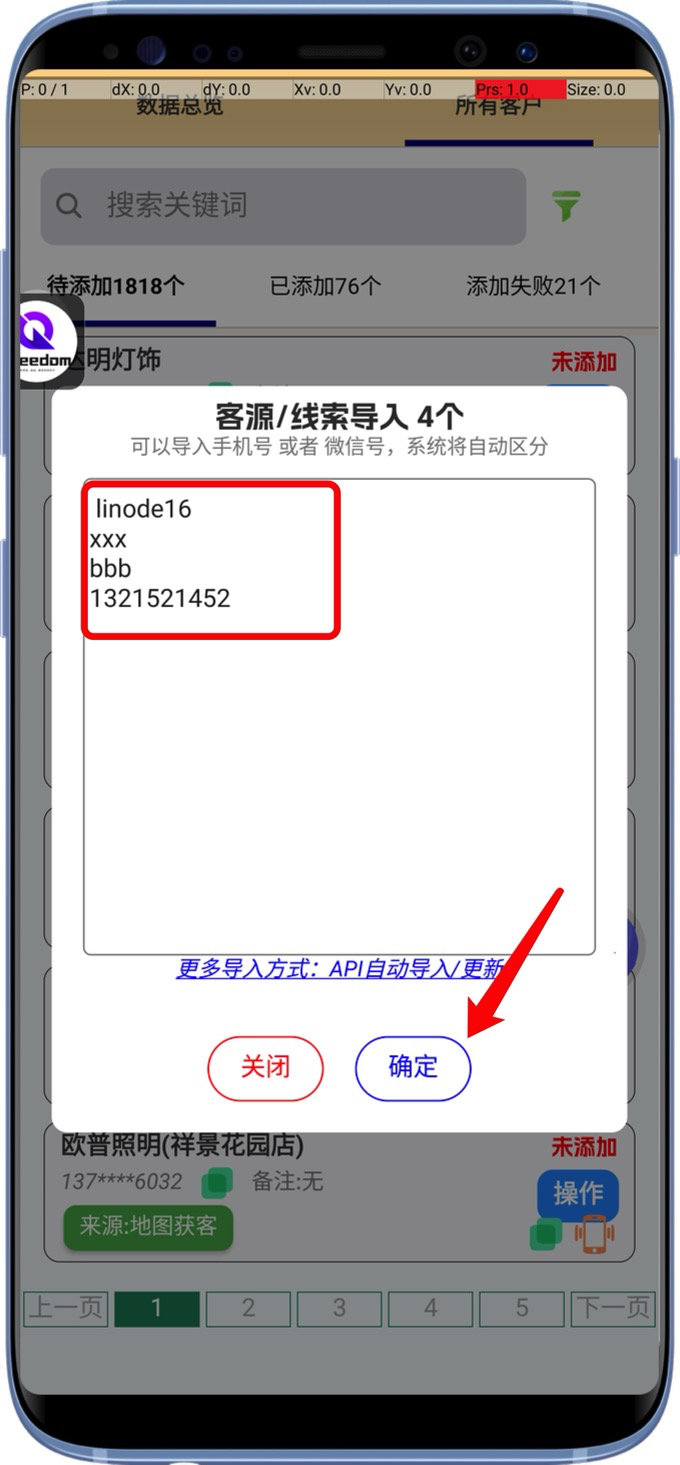Switch to the 已添加76个 tab
This screenshot has height=1465, width=680.
pos(325,286)
